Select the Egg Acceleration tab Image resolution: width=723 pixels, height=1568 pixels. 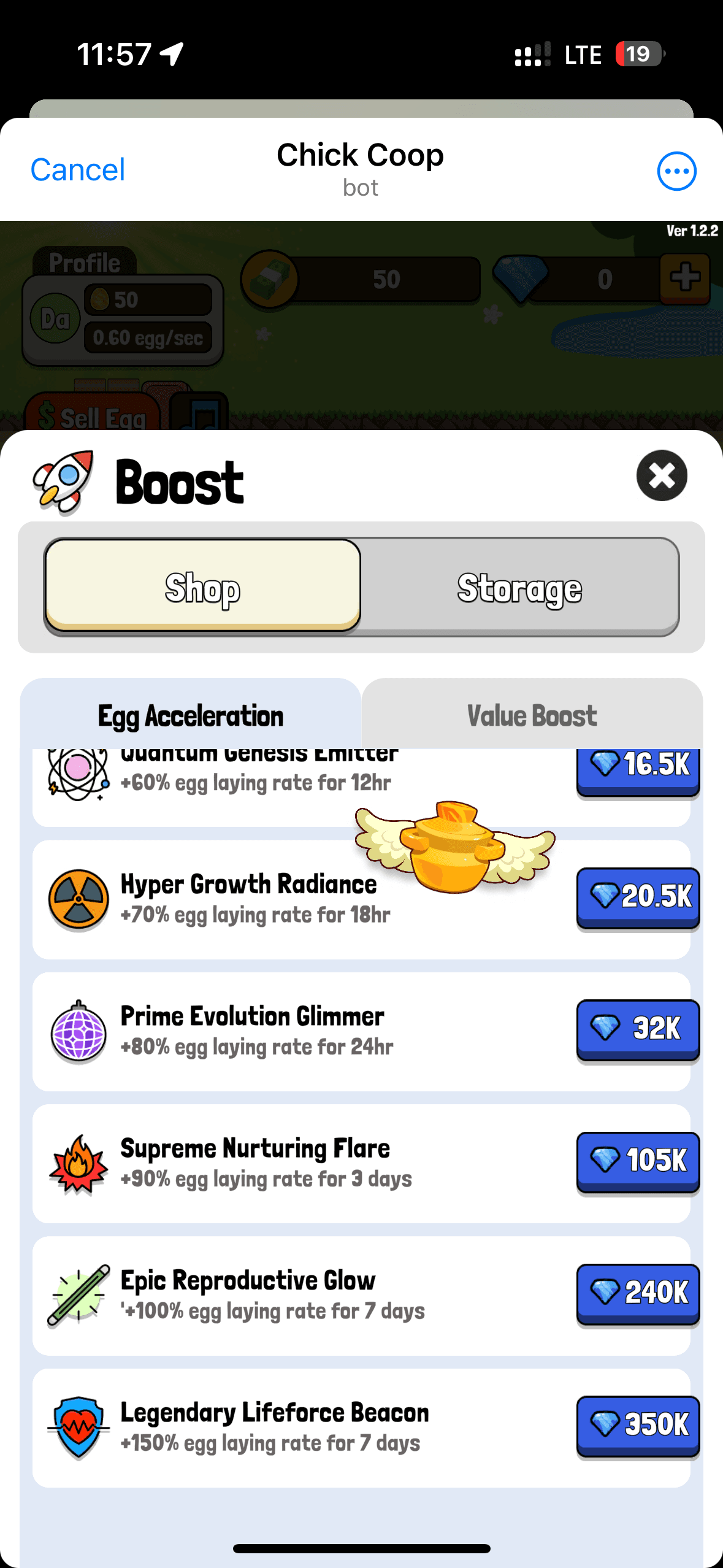[x=191, y=715]
